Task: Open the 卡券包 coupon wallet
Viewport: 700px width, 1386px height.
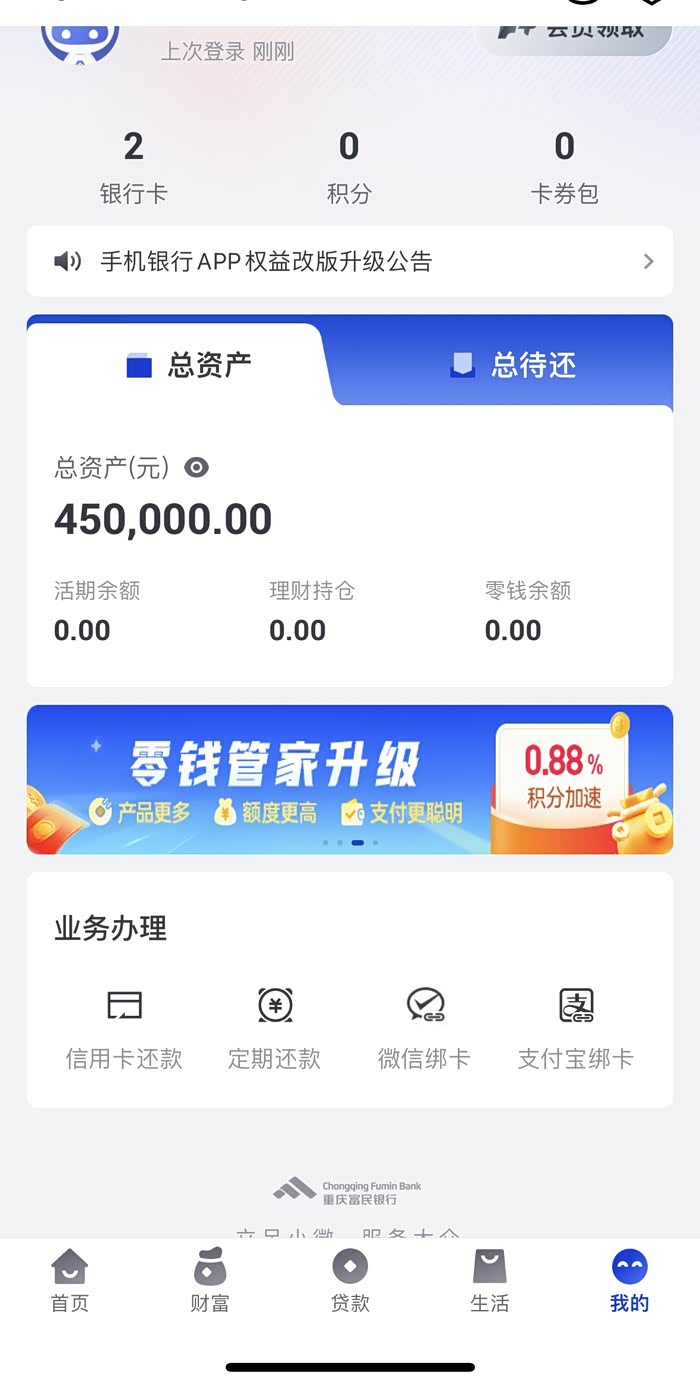Action: click(564, 167)
